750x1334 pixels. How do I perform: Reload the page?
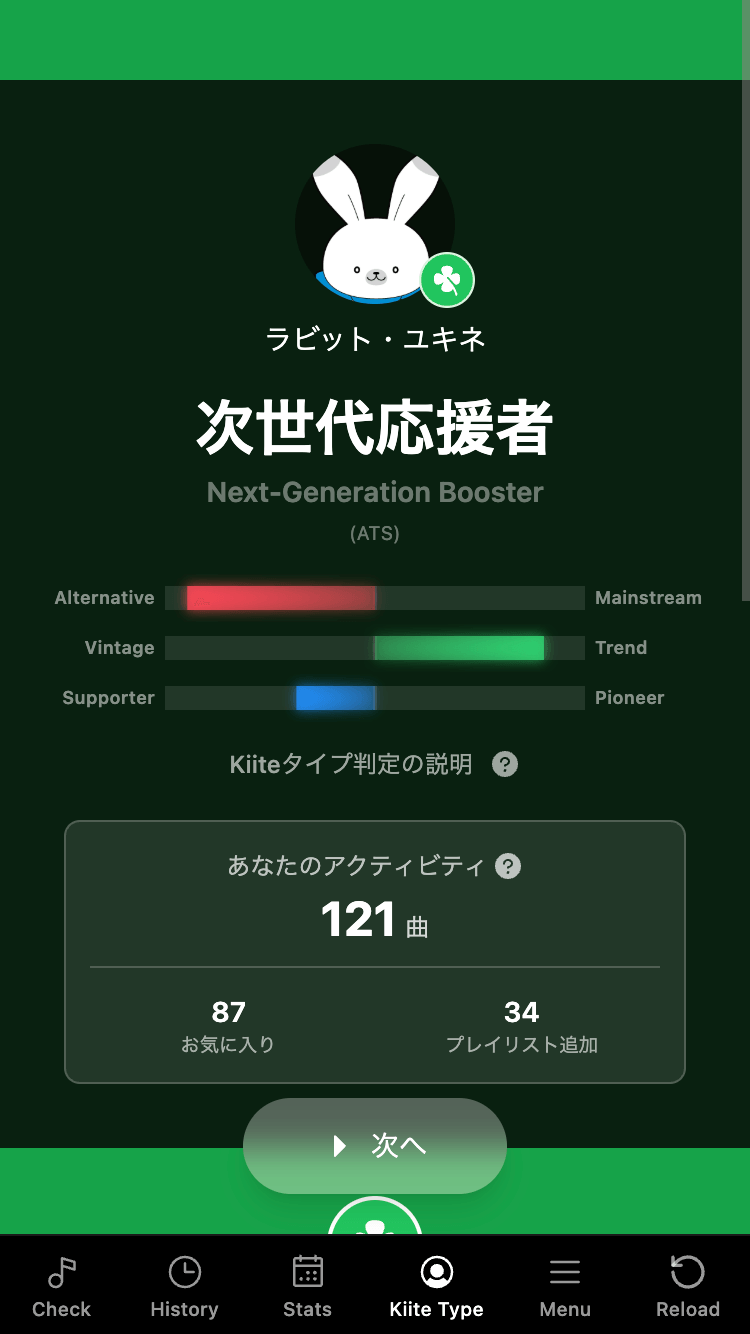pyautogui.click(x=688, y=1286)
